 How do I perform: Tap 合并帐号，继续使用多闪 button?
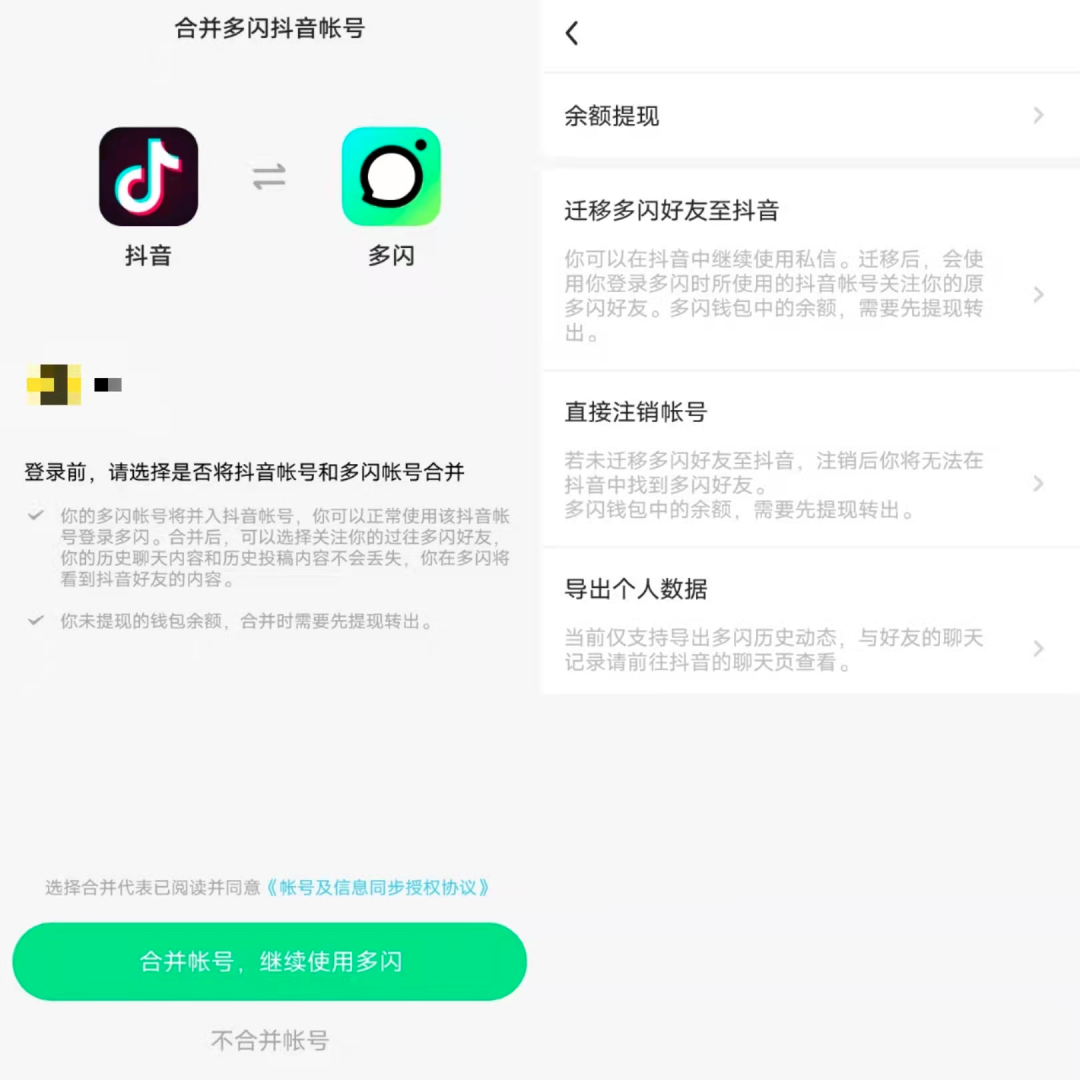[x=270, y=962]
